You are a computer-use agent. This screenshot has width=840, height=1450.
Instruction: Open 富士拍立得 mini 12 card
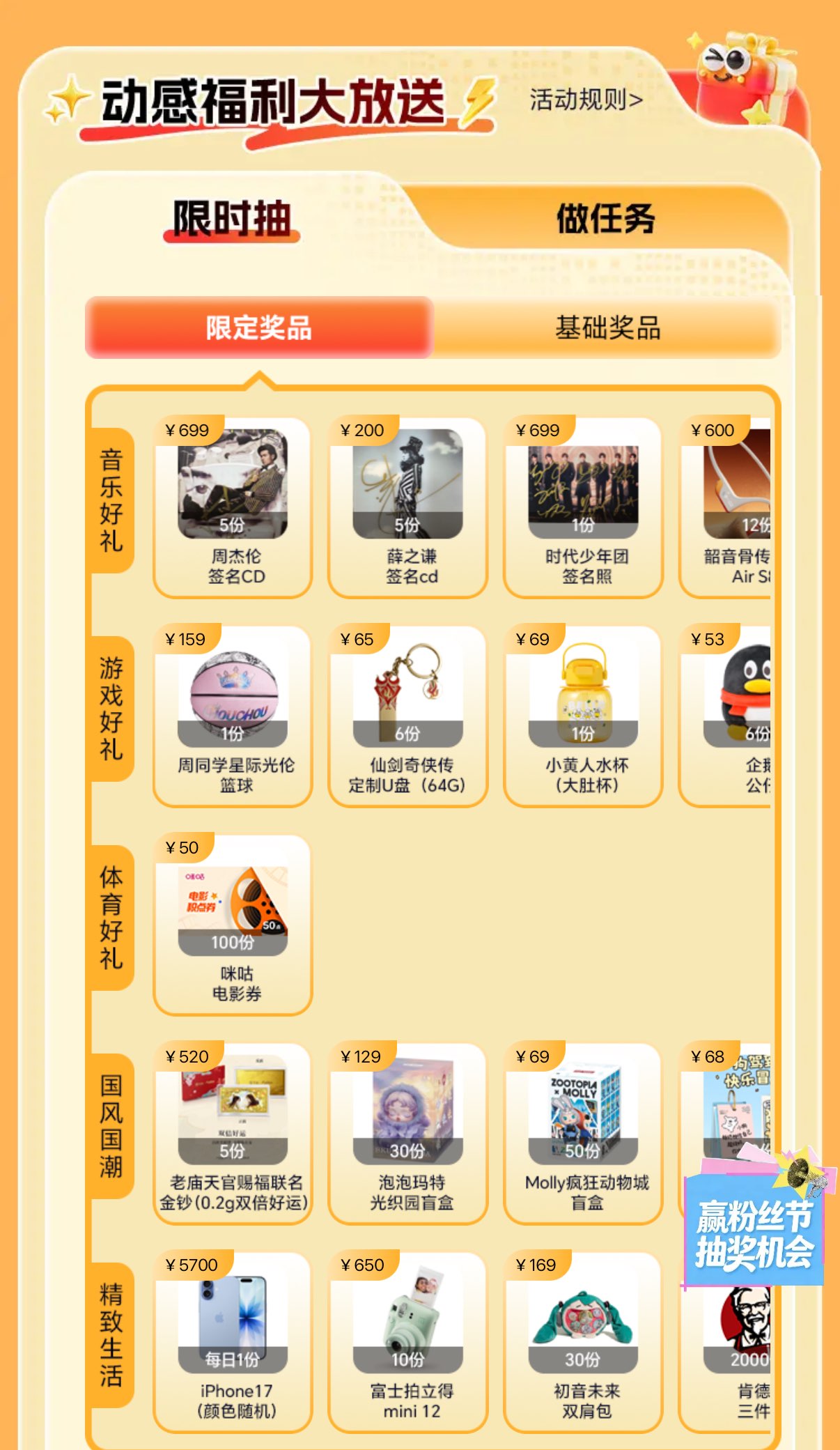(x=408, y=1342)
